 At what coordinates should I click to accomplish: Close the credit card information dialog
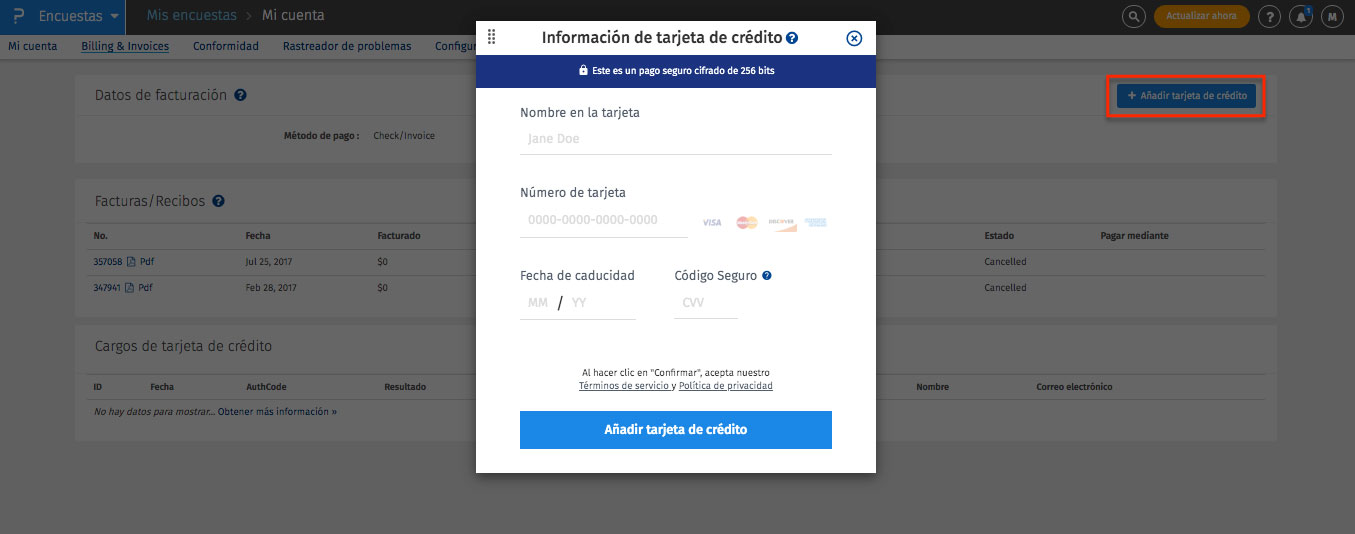tap(854, 38)
